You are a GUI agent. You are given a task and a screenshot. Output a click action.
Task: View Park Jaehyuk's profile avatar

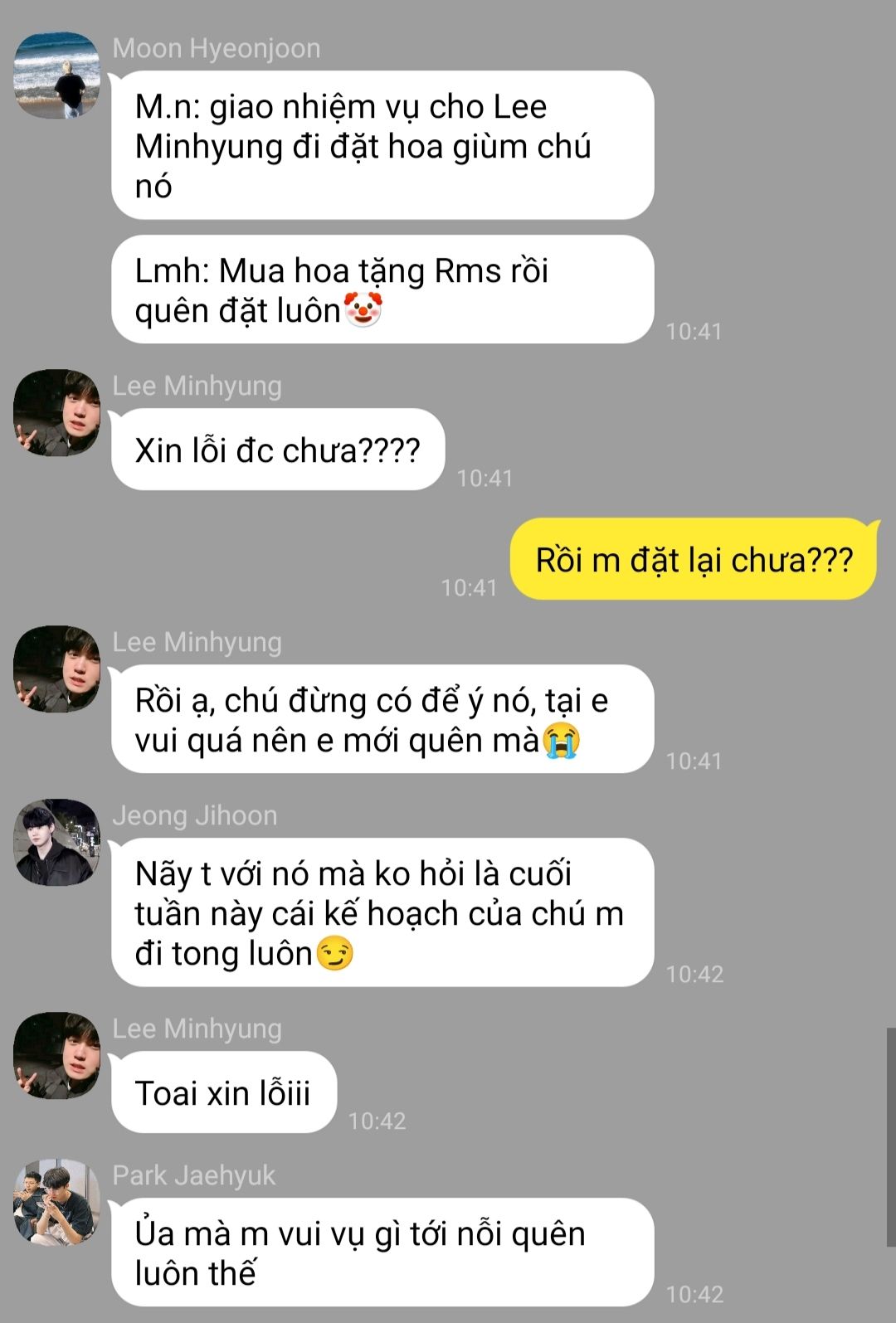pos(56,1202)
